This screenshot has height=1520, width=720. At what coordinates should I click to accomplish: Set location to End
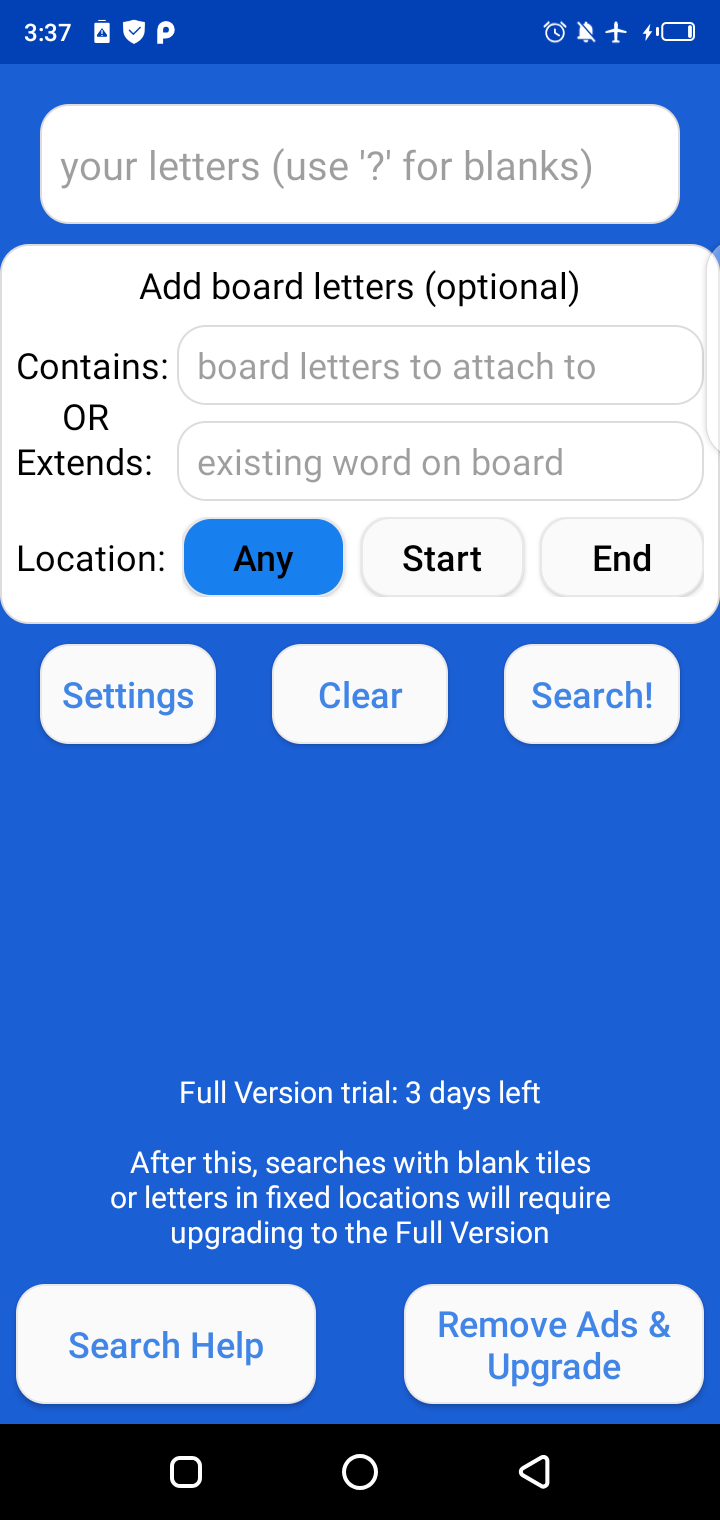pyautogui.click(x=621, y=558)
